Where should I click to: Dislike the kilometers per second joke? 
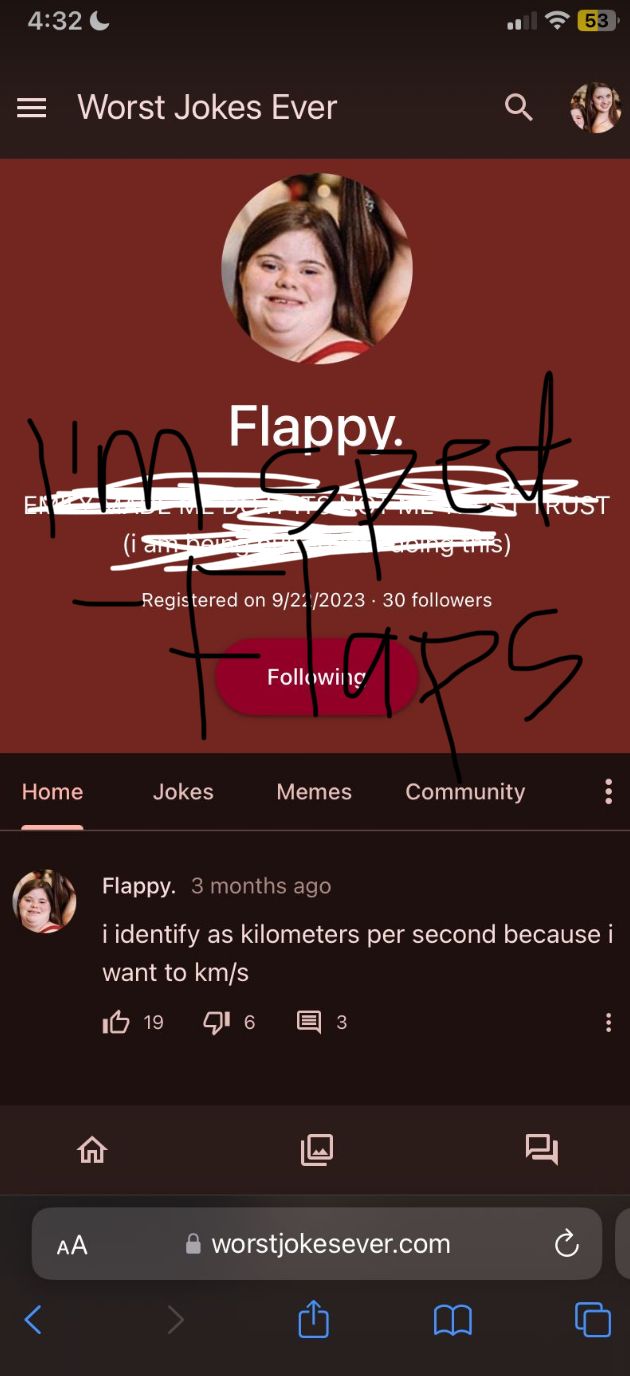217,1022
